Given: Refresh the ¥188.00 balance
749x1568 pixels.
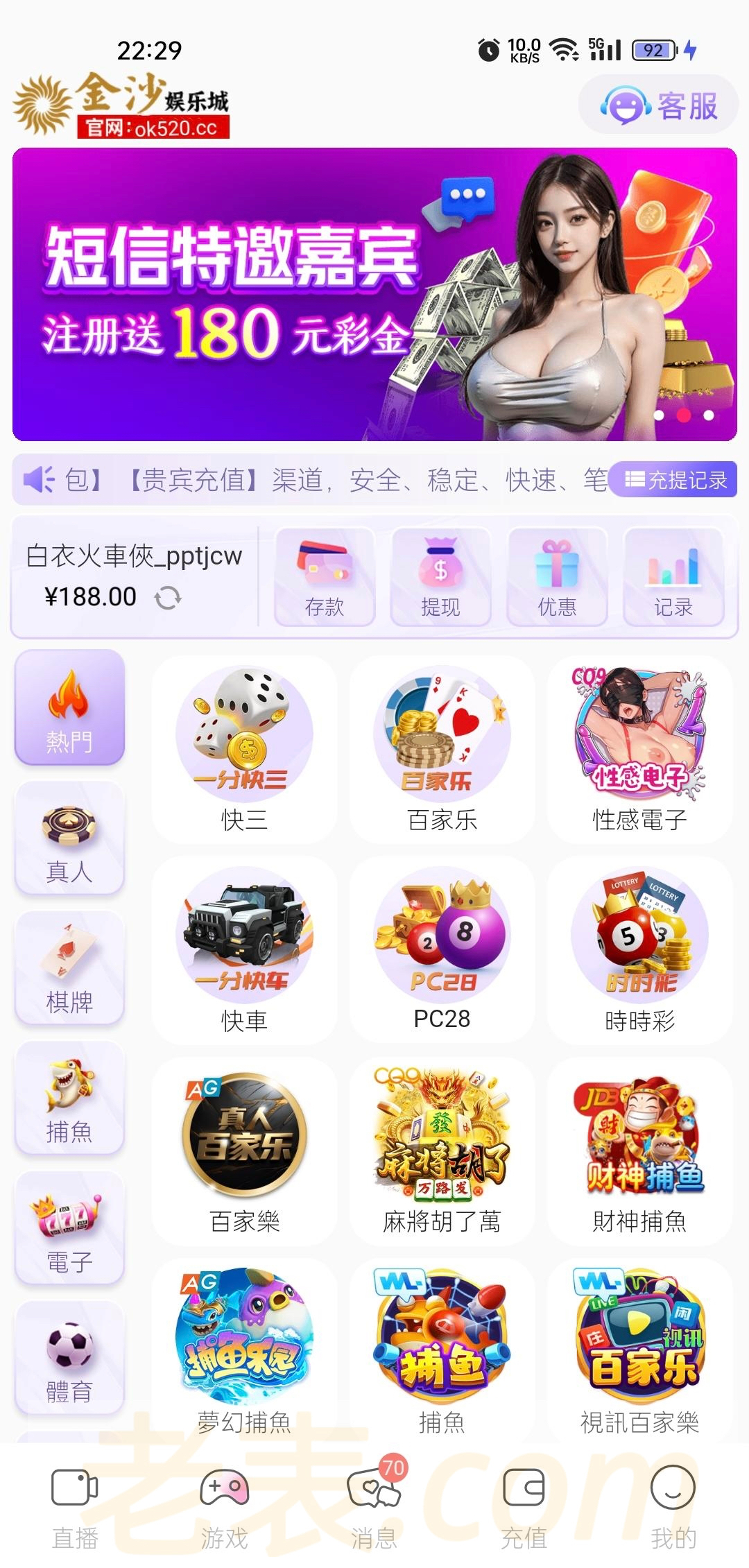Looking at the screenshot, I should [168, 597].
